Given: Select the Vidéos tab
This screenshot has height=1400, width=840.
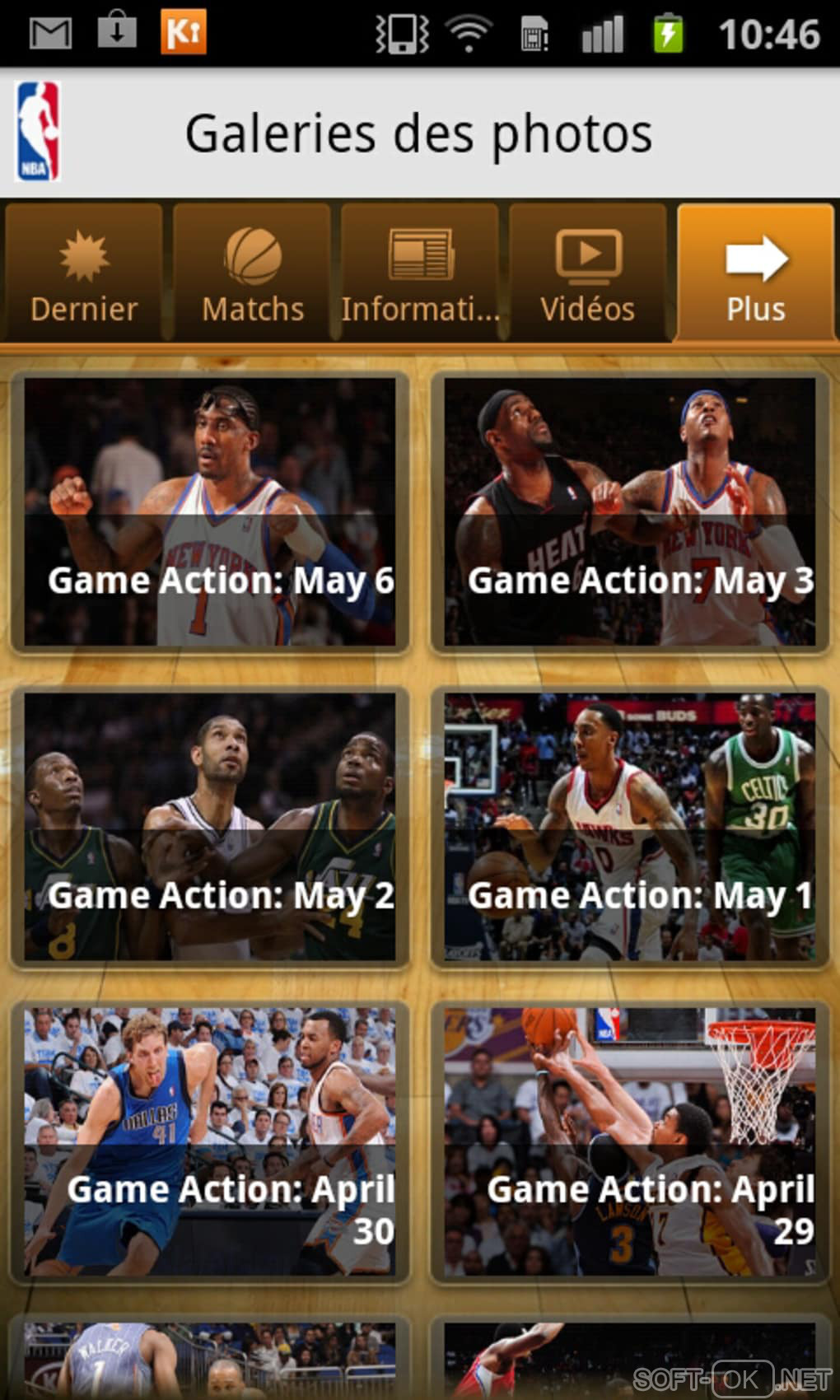Looking at the screenshot, I should (x=588, y=273).
